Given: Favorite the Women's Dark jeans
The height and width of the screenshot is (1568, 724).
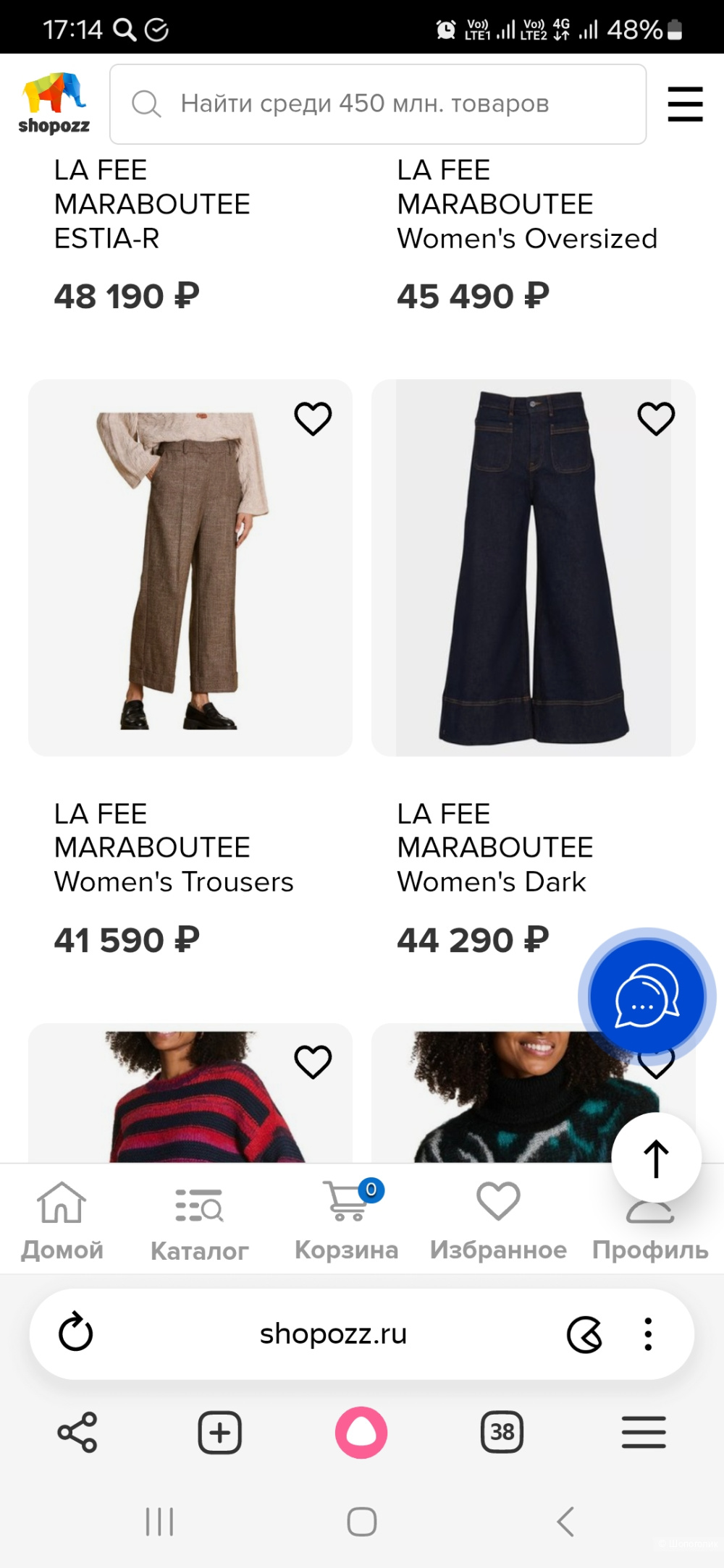Looking at the screenshot, I should [656, 418].
